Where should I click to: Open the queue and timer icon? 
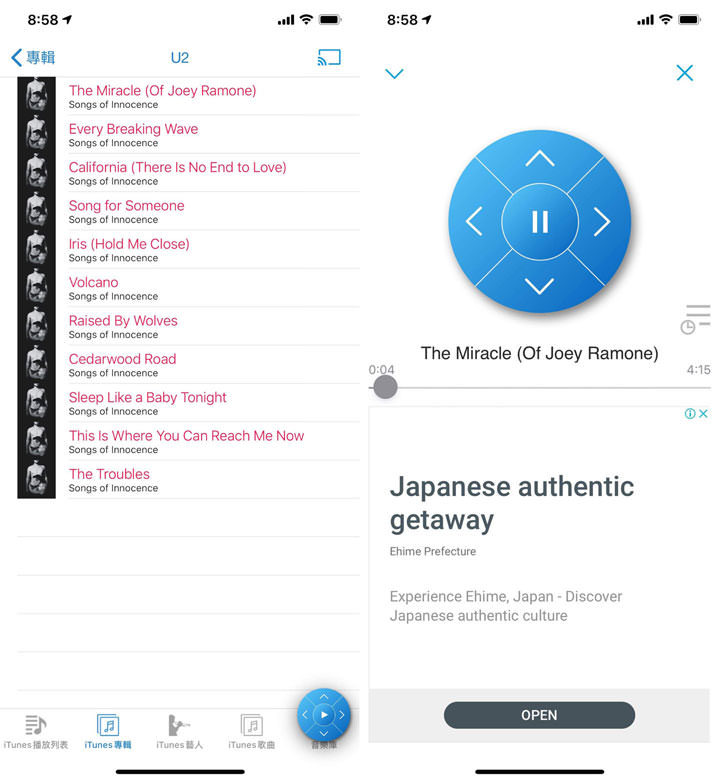click(x=696, y=319)
